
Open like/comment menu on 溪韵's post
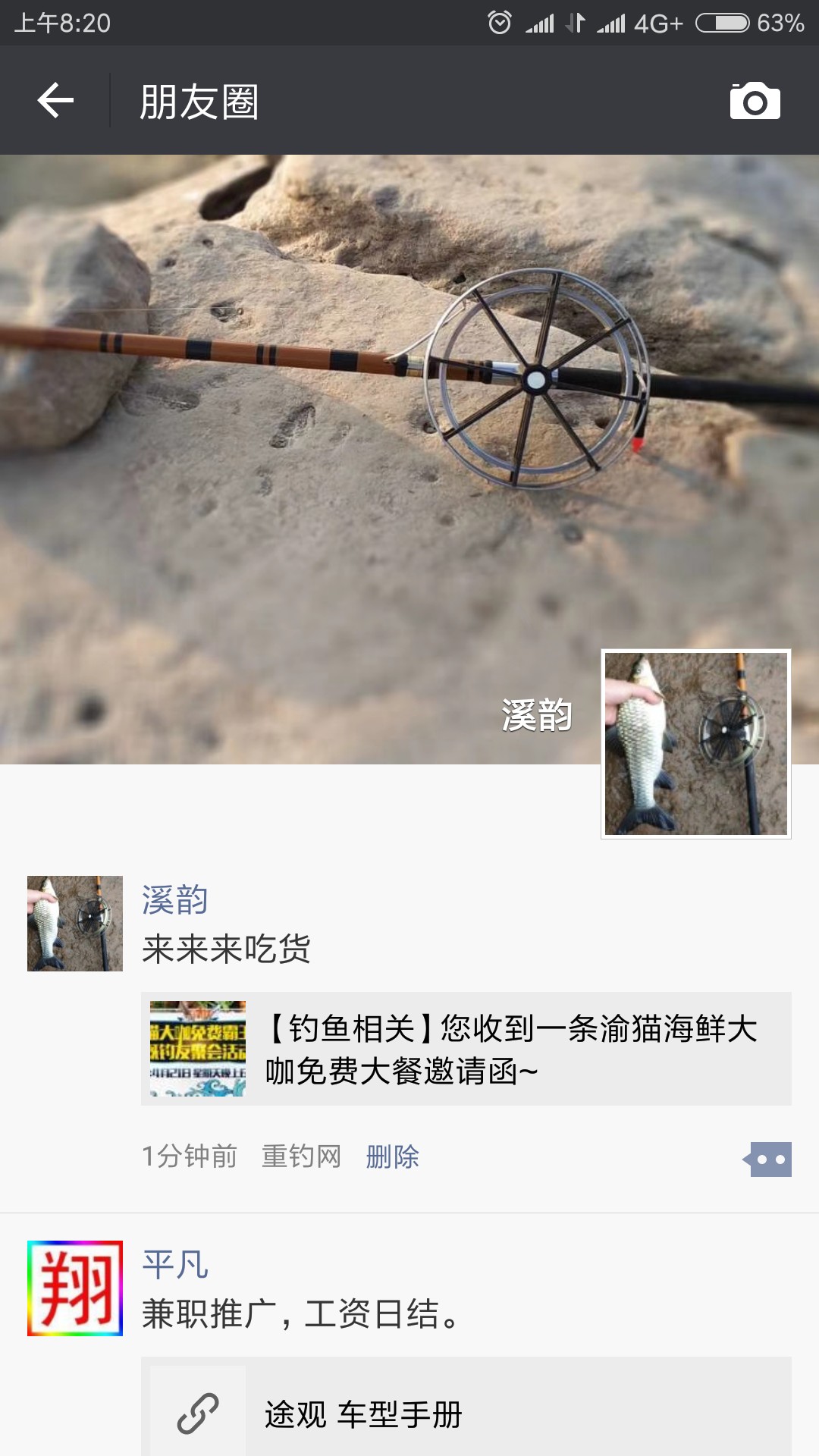[768, 1159]
